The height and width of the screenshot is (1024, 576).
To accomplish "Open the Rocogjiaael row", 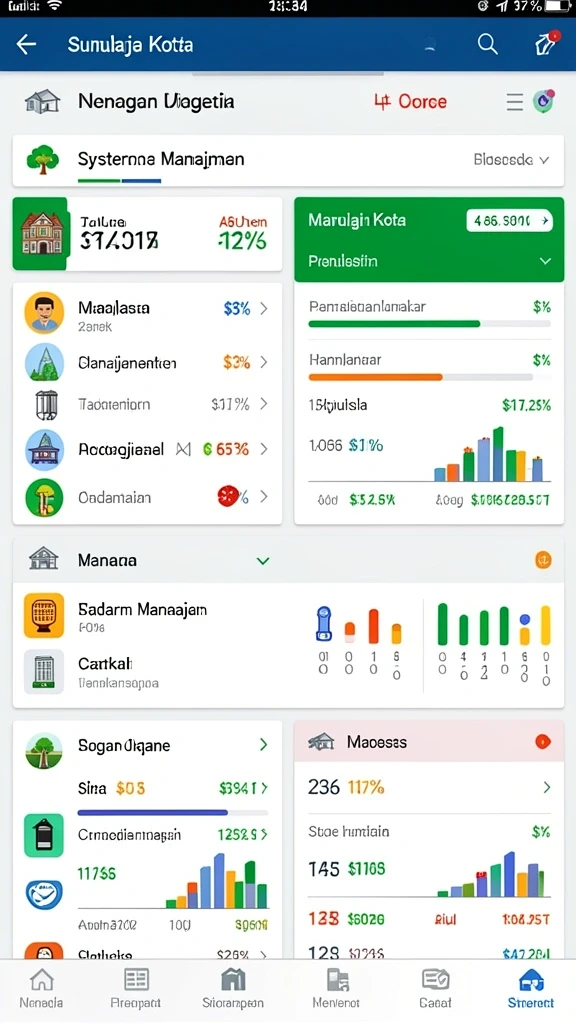I will pyautogui.click(x=148, y=449).
